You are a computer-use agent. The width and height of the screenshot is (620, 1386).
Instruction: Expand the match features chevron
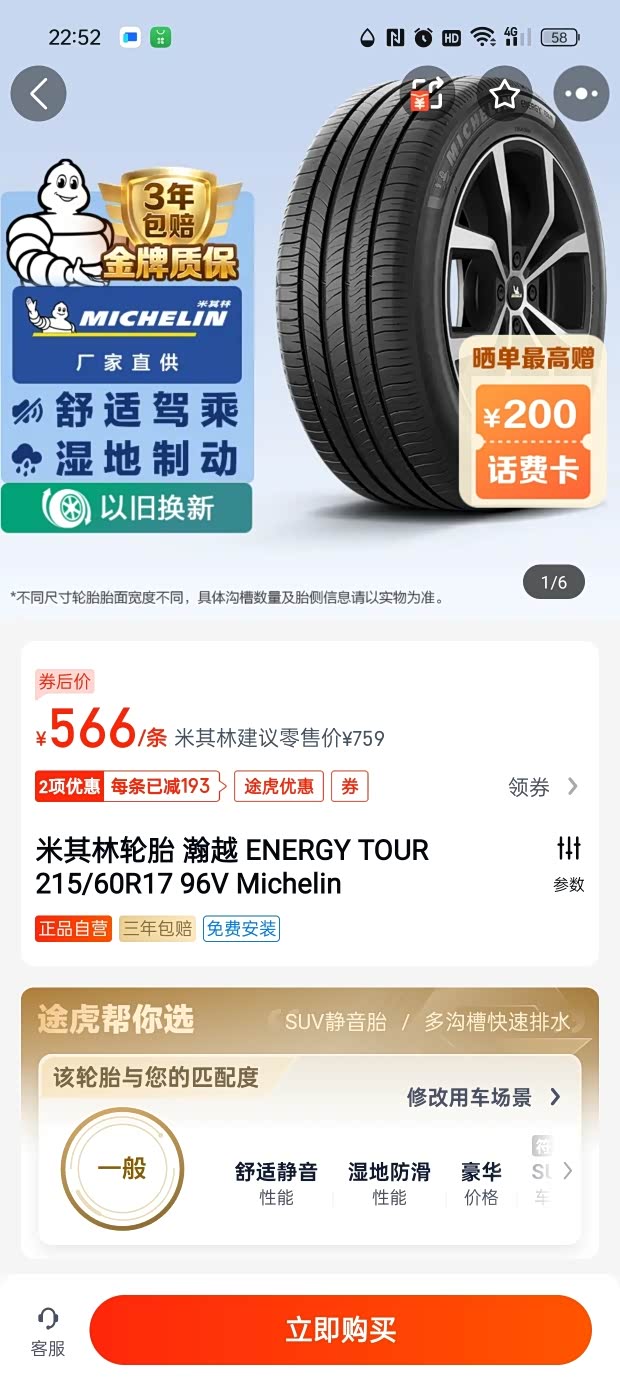567,1171
